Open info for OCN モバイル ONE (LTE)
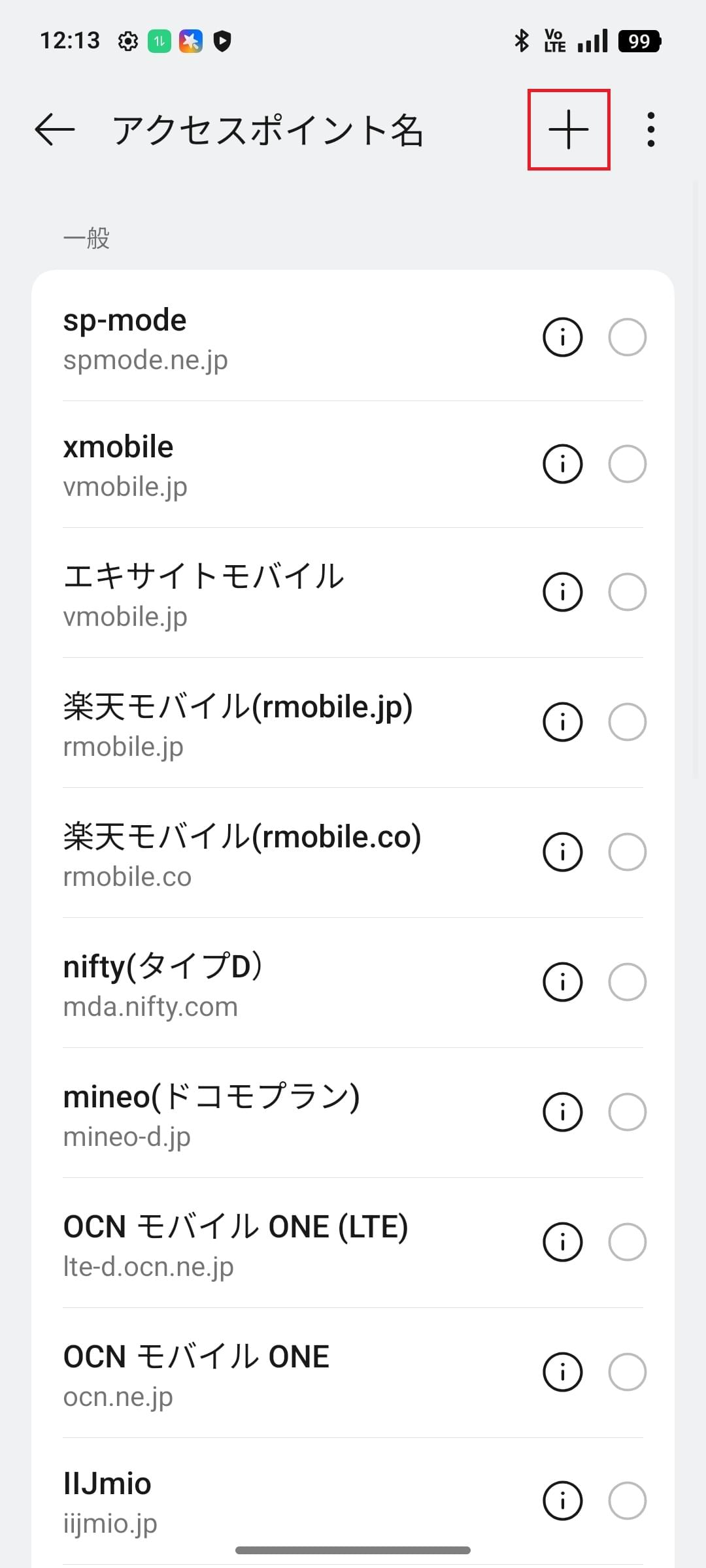 tap(562, 1242)
